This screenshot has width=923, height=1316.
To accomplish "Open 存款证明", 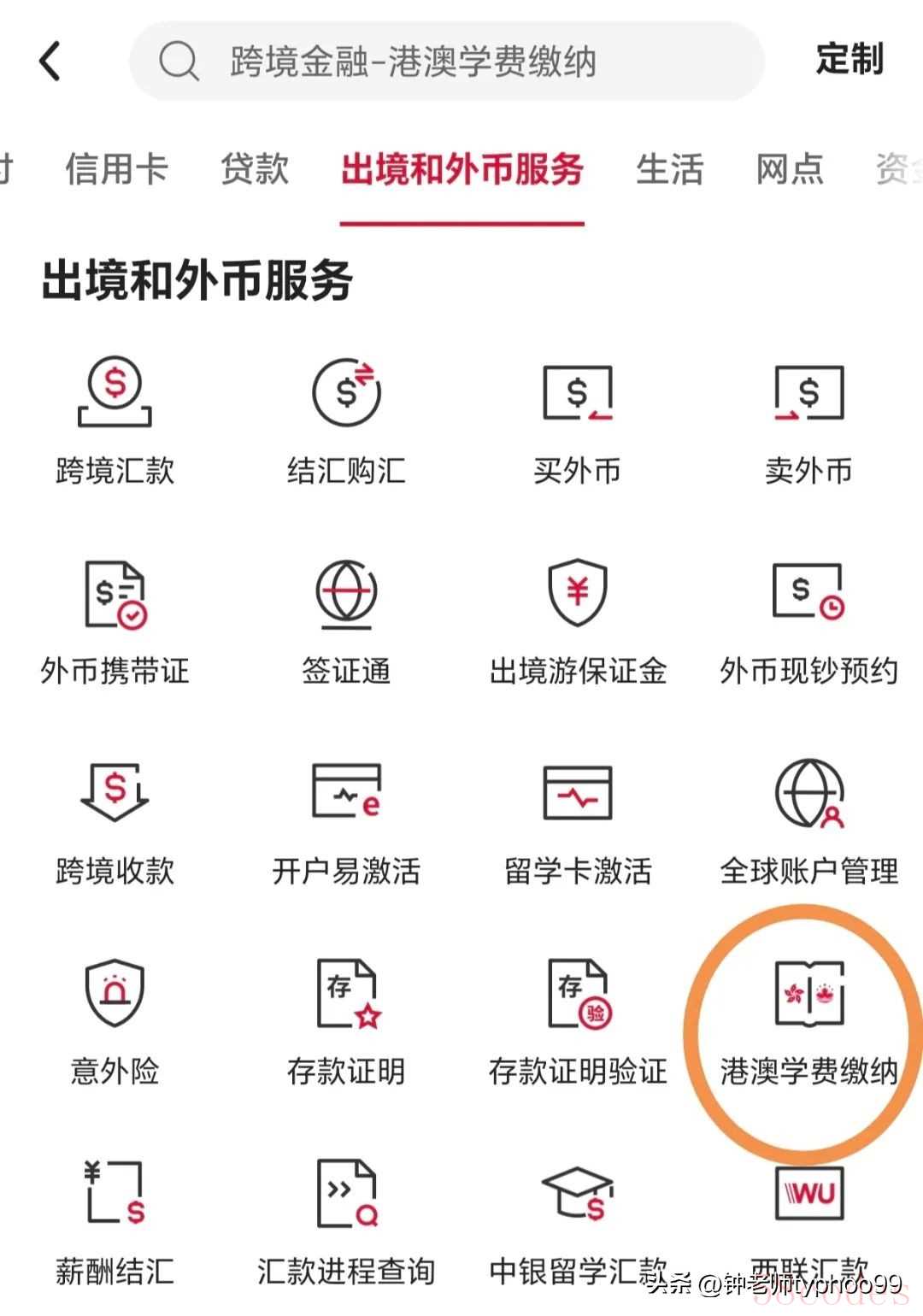I will click(x=346, y=1021).
